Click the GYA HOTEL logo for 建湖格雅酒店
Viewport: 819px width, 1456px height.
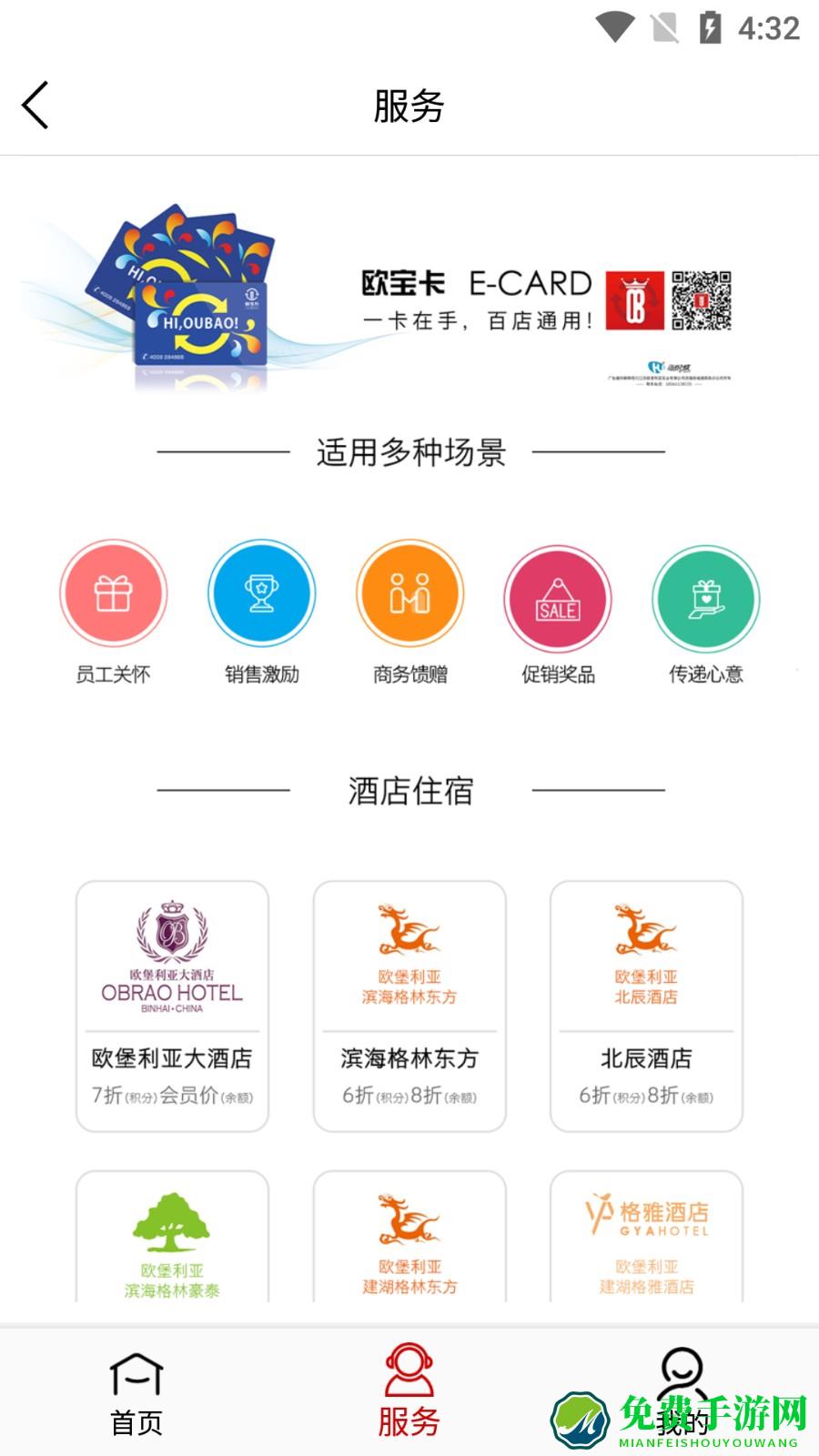tap(646, 1215)
